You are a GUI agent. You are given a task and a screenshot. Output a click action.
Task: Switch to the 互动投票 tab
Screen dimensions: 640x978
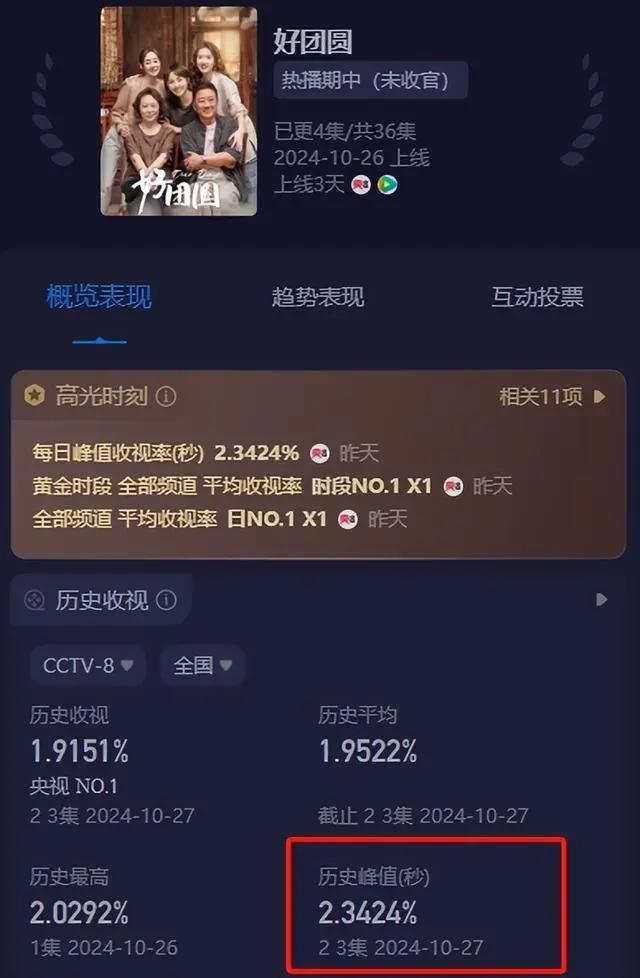537,297
